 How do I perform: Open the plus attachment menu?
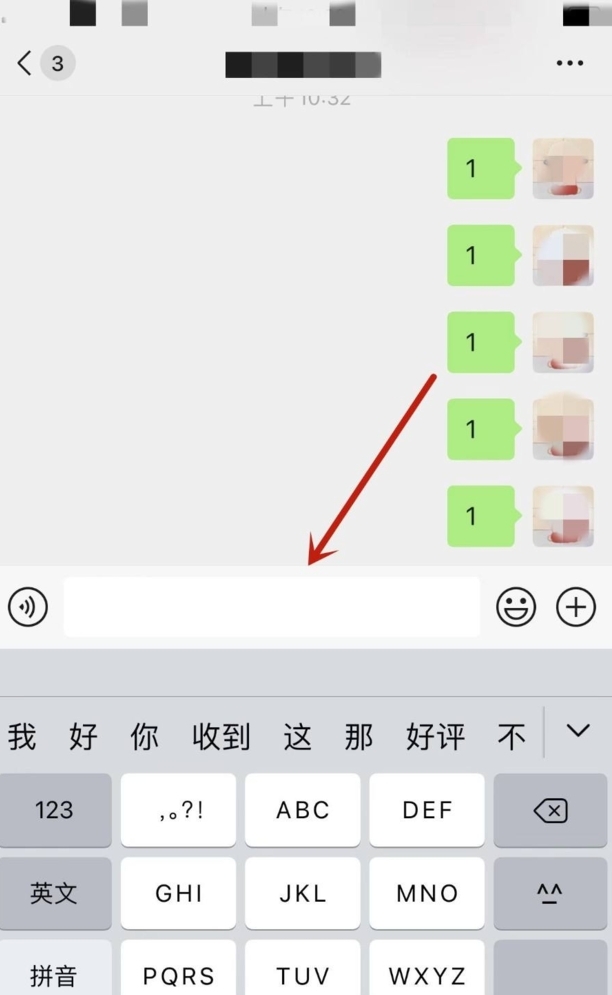pos(576,606)
